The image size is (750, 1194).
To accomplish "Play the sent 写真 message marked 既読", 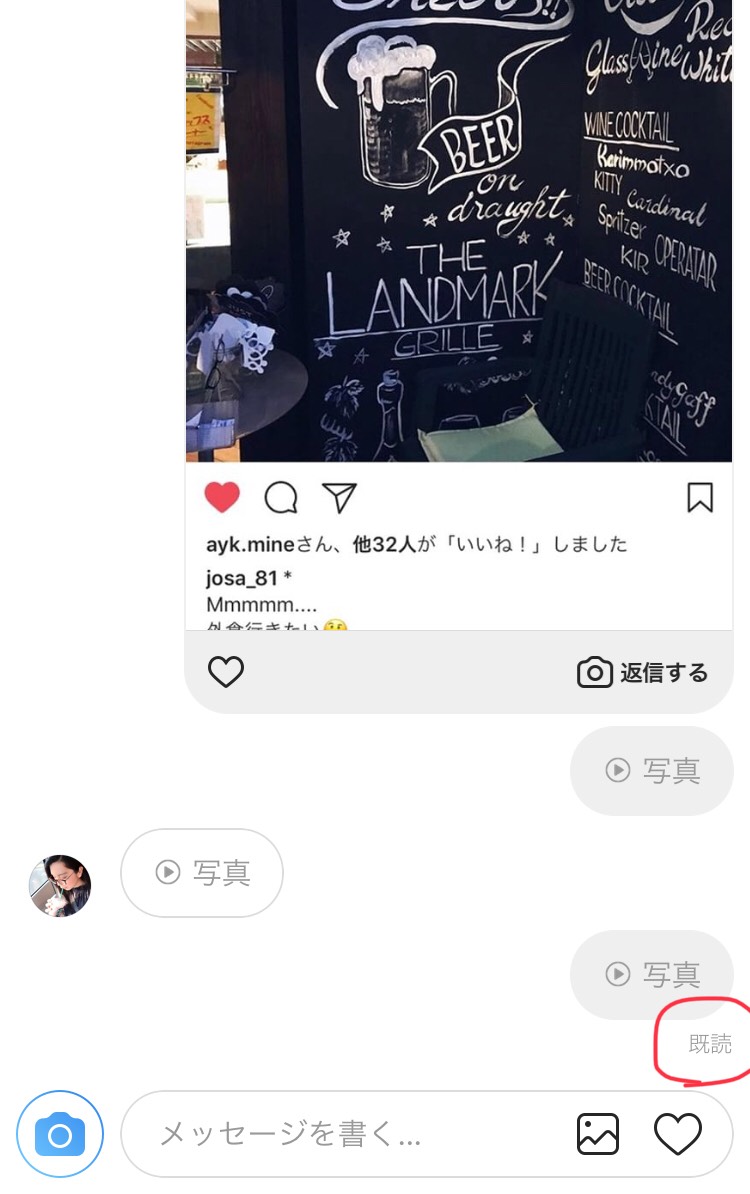I will tap(652, 974).
